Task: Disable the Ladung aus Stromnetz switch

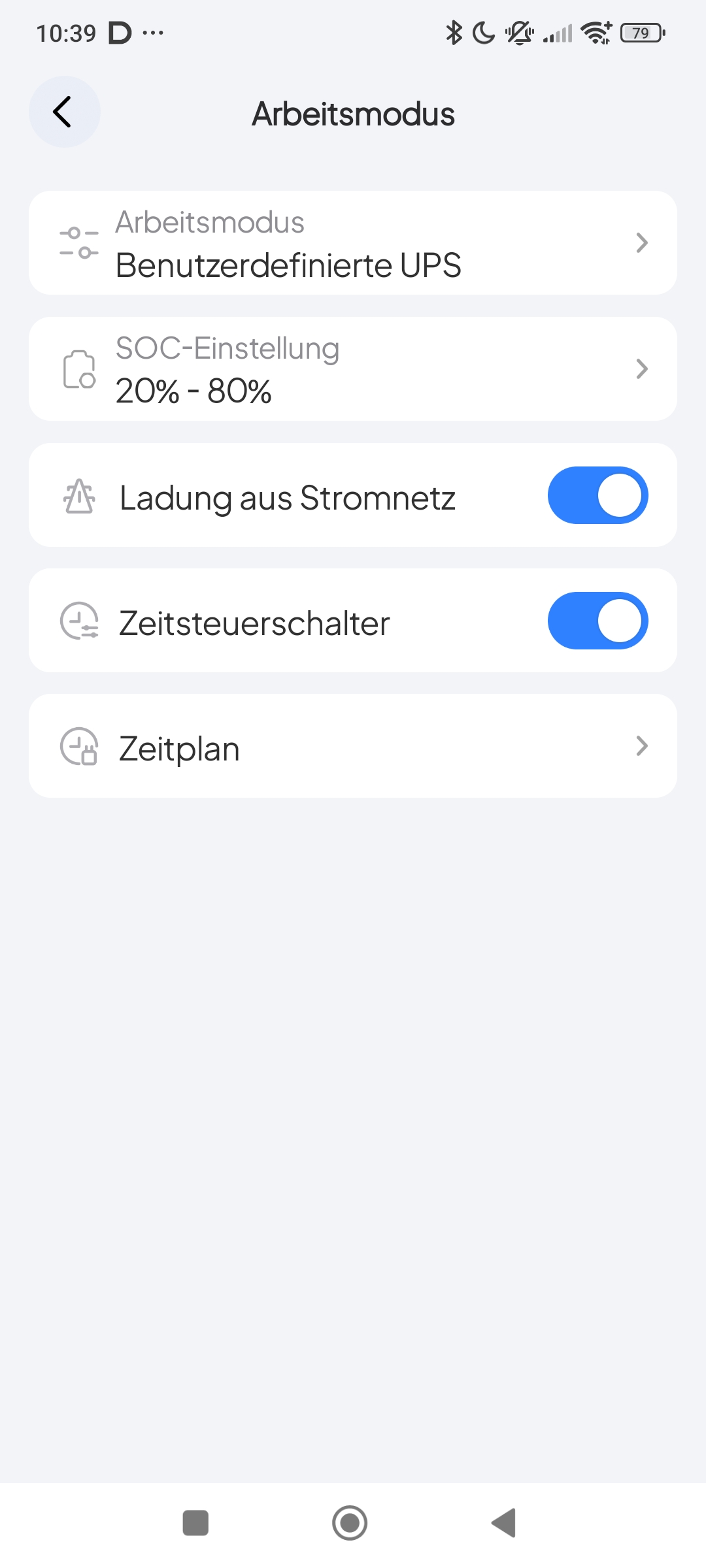Action: tap(597, 495)
